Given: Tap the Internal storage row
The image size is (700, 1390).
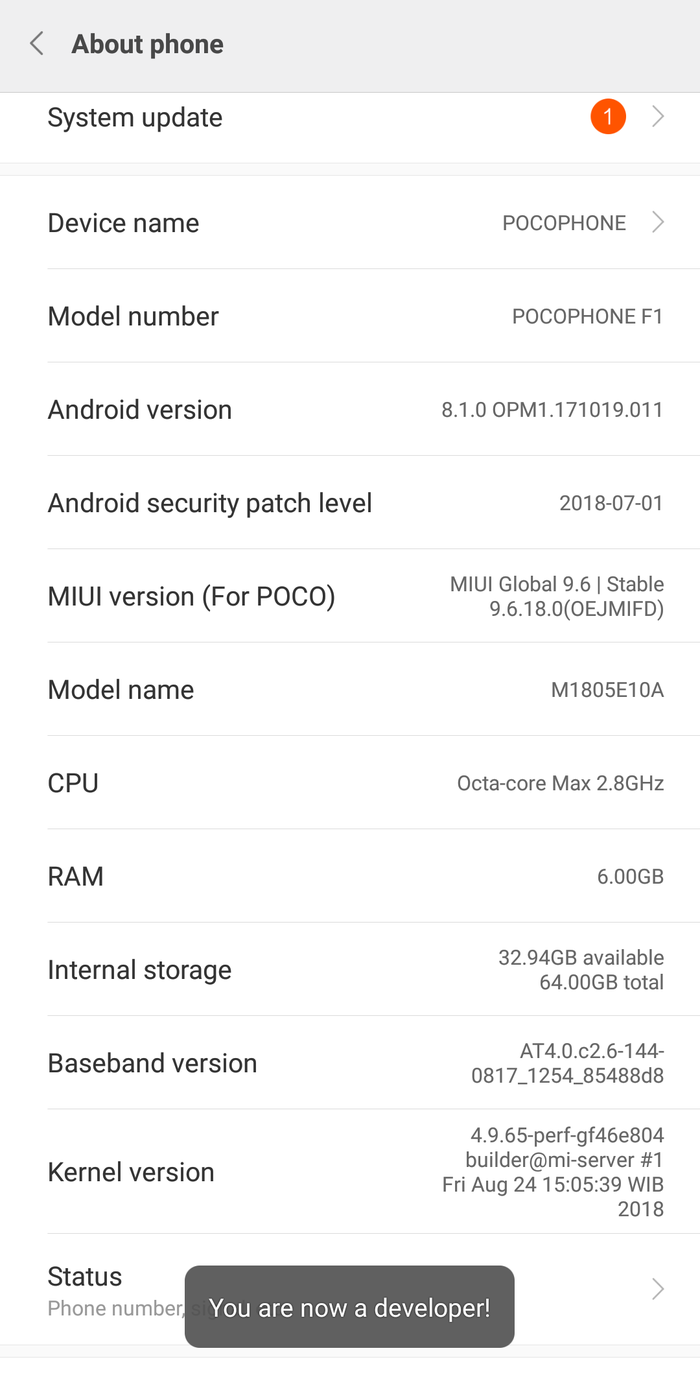Looking at the screenshot, I should pos(350,969).
